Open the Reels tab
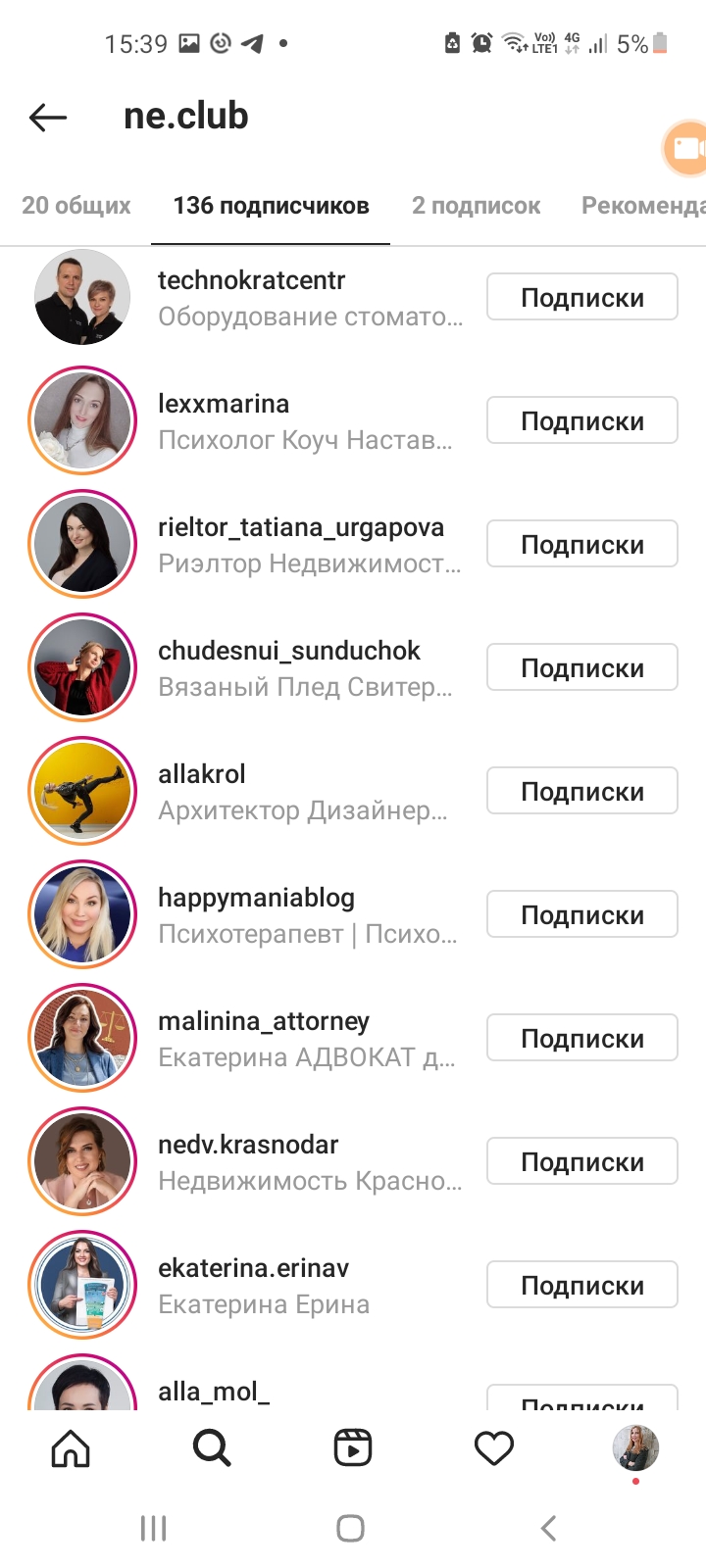Viewport: 706px width, 1568px height. pyautogui.click(x=353, y=1447)
